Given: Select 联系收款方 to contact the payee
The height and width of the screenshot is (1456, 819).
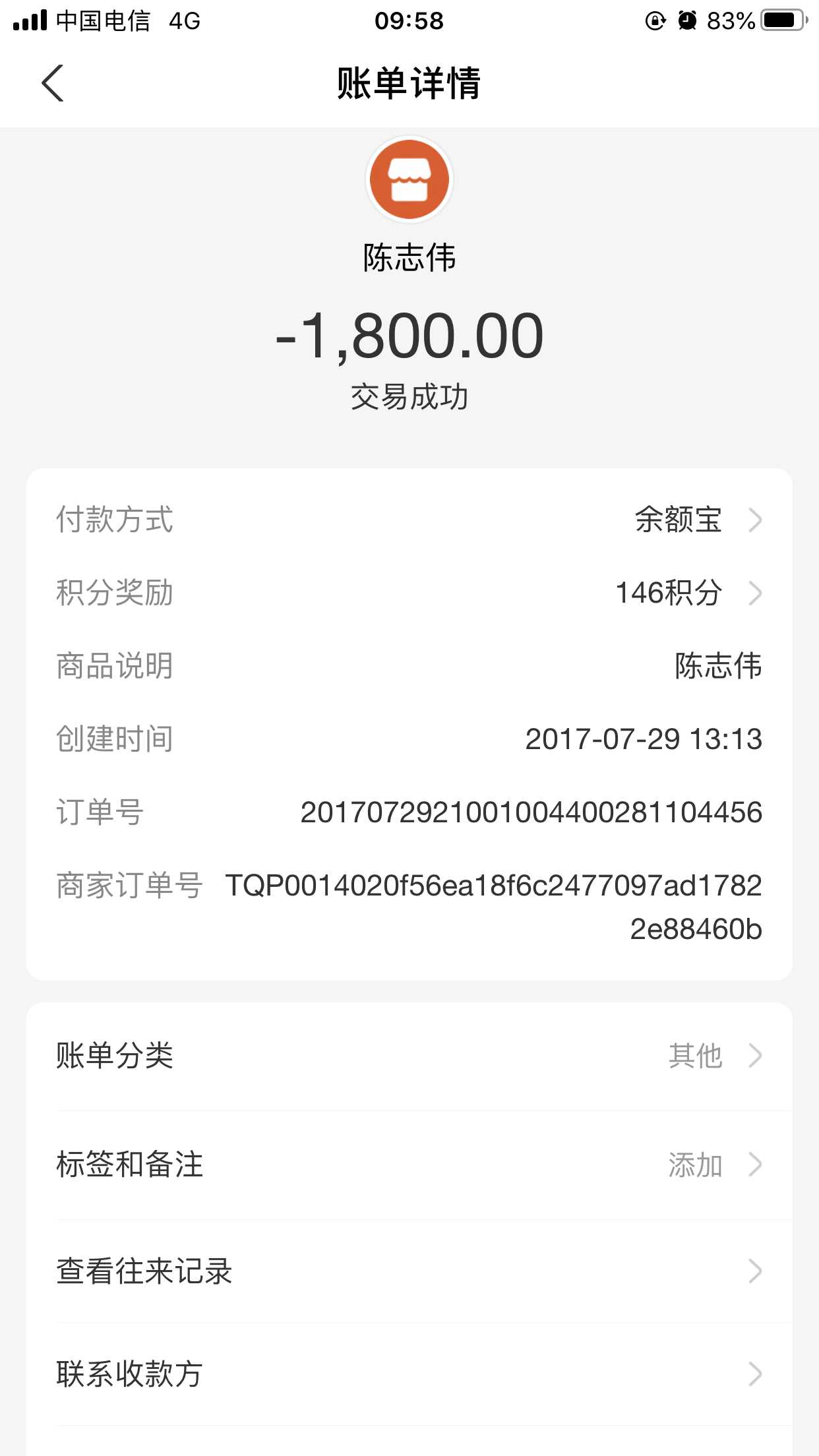Looking at the screenshot, I should (x=409, y=1374).
